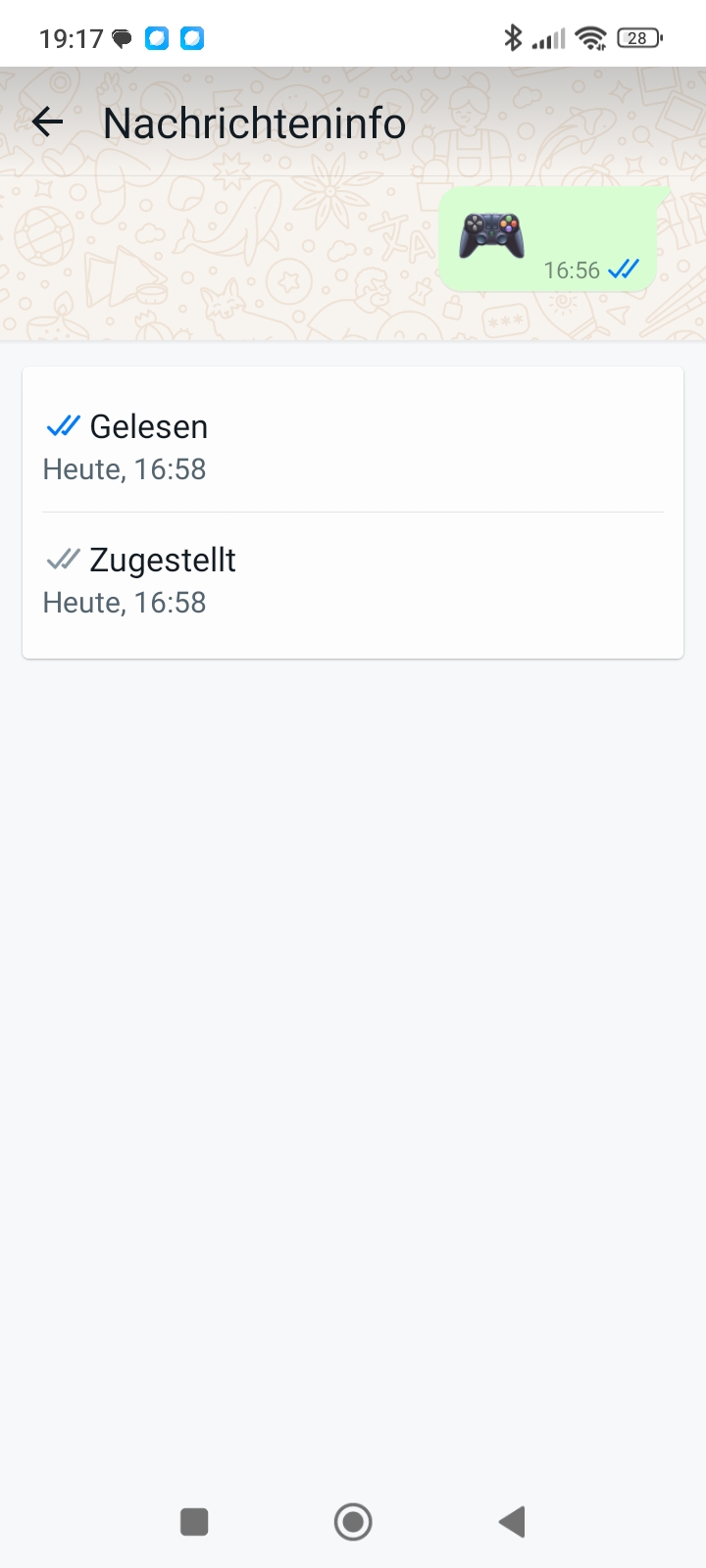This screenshot has height=1568, width=706.
Task: Go back from Nachrichteninfo
Action: pos(47,122)
